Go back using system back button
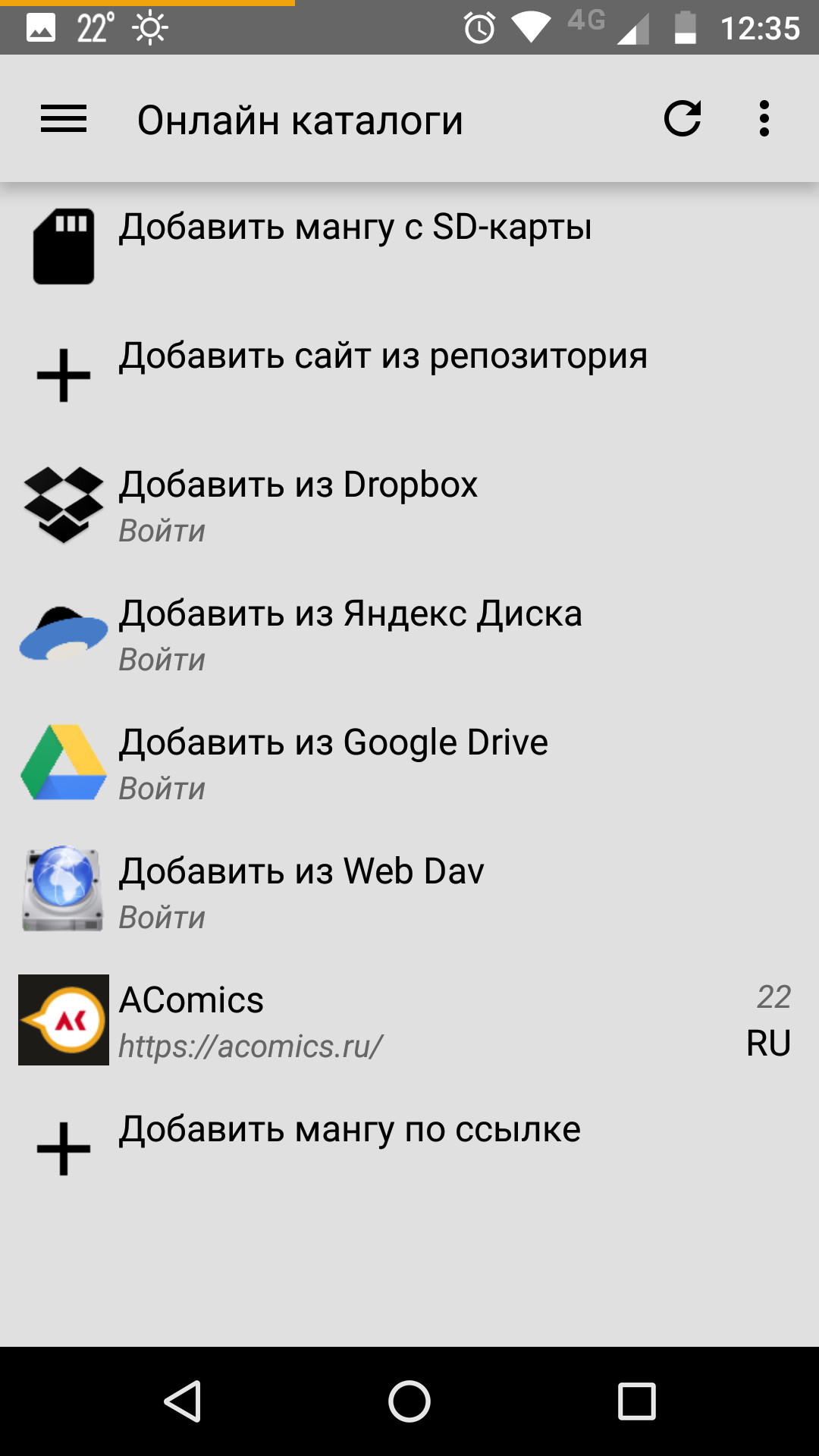Screen dimensions: 819x1456 point(183,1401)
